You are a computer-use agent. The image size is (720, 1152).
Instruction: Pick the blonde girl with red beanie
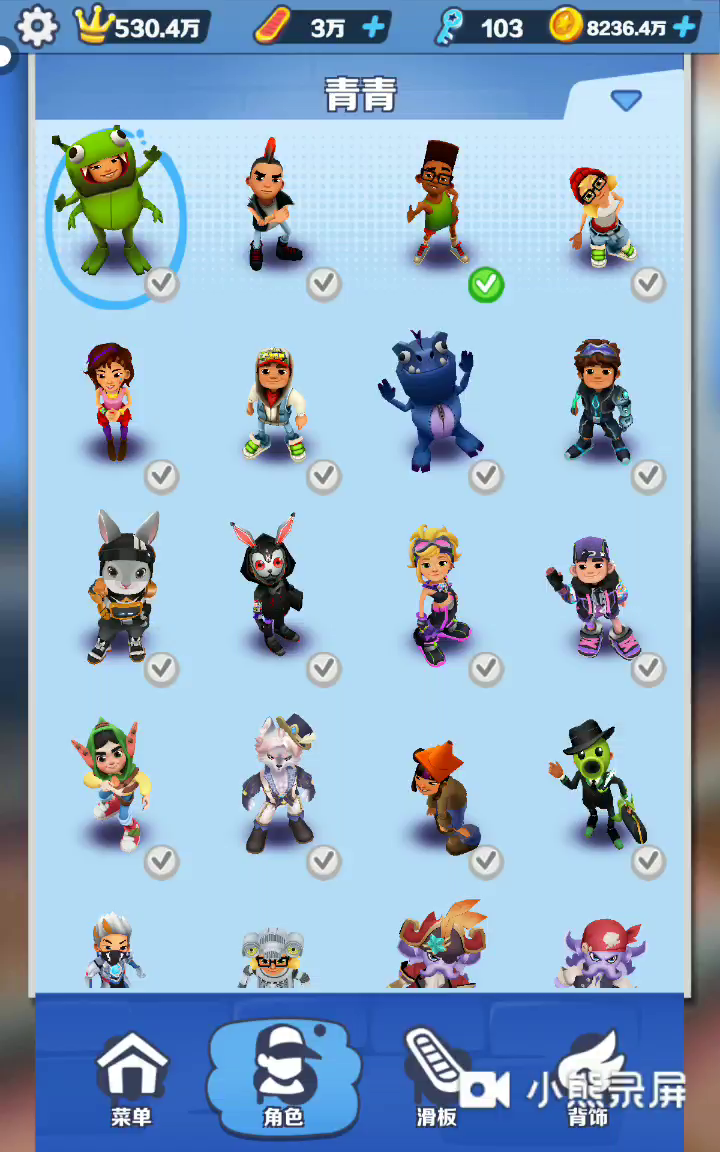(x=600, y=215)
